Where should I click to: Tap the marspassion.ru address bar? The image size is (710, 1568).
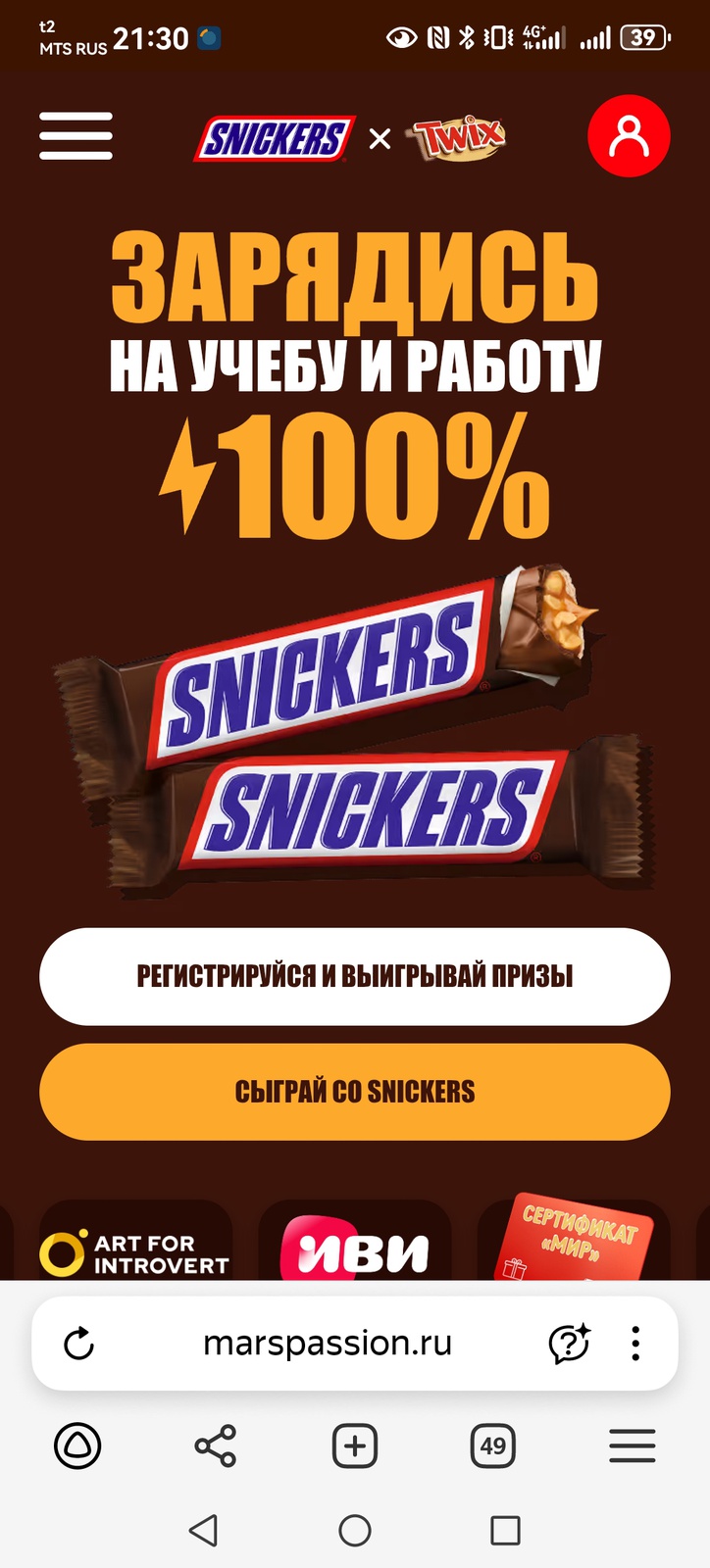[x=327, y=1344]
